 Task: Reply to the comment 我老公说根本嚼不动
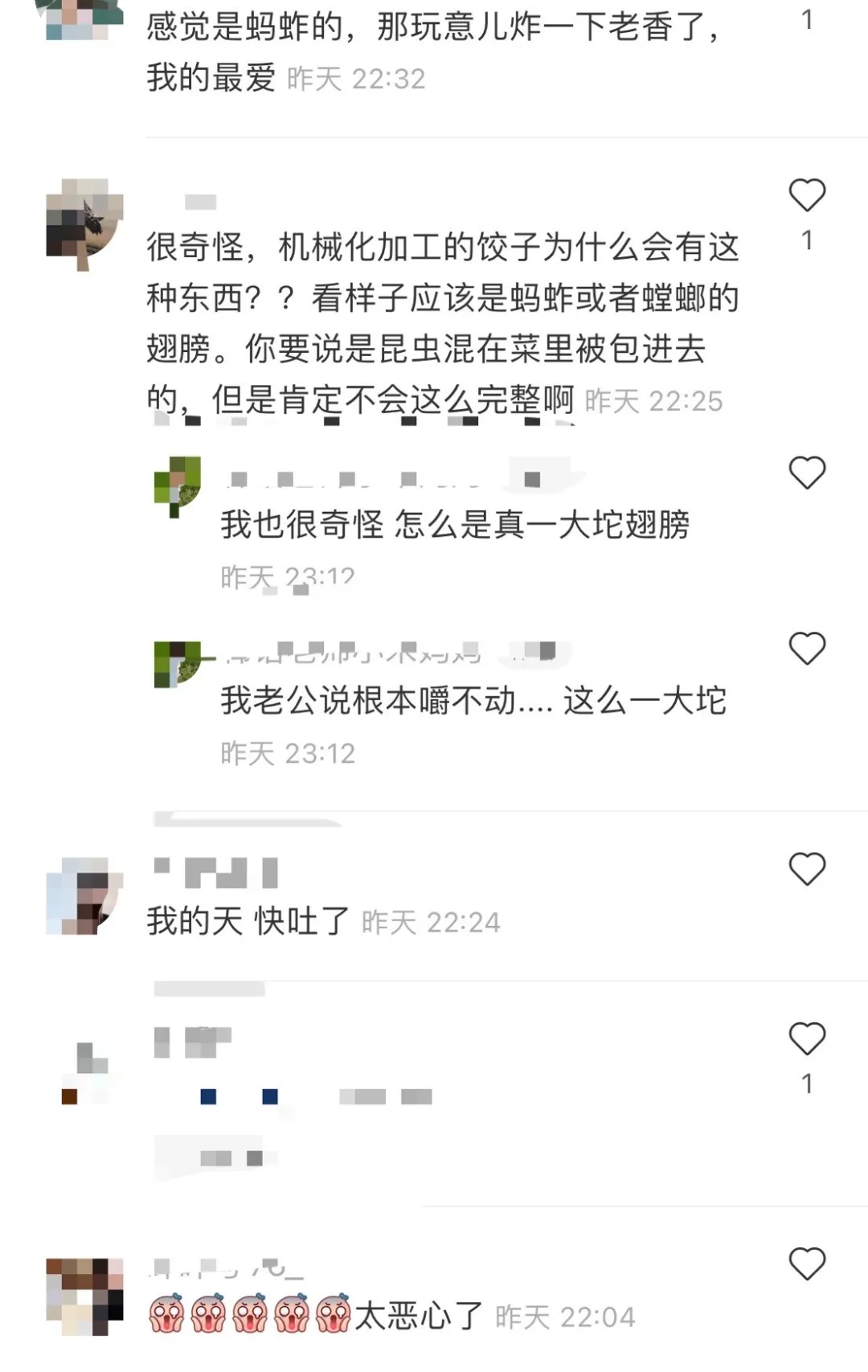pos(473,701)
